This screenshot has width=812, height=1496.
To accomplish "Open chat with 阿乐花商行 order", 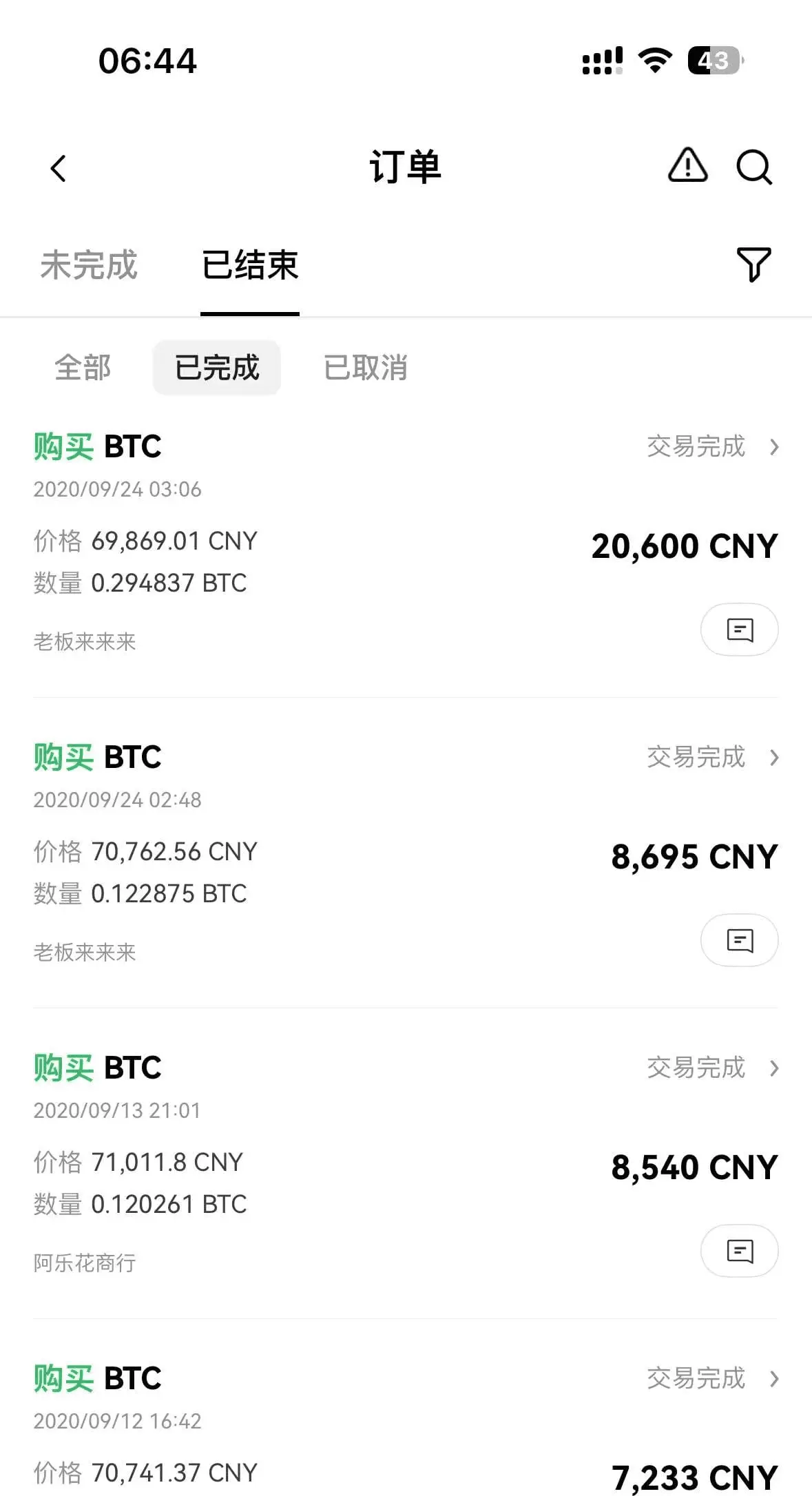I will click(740, 1251).
